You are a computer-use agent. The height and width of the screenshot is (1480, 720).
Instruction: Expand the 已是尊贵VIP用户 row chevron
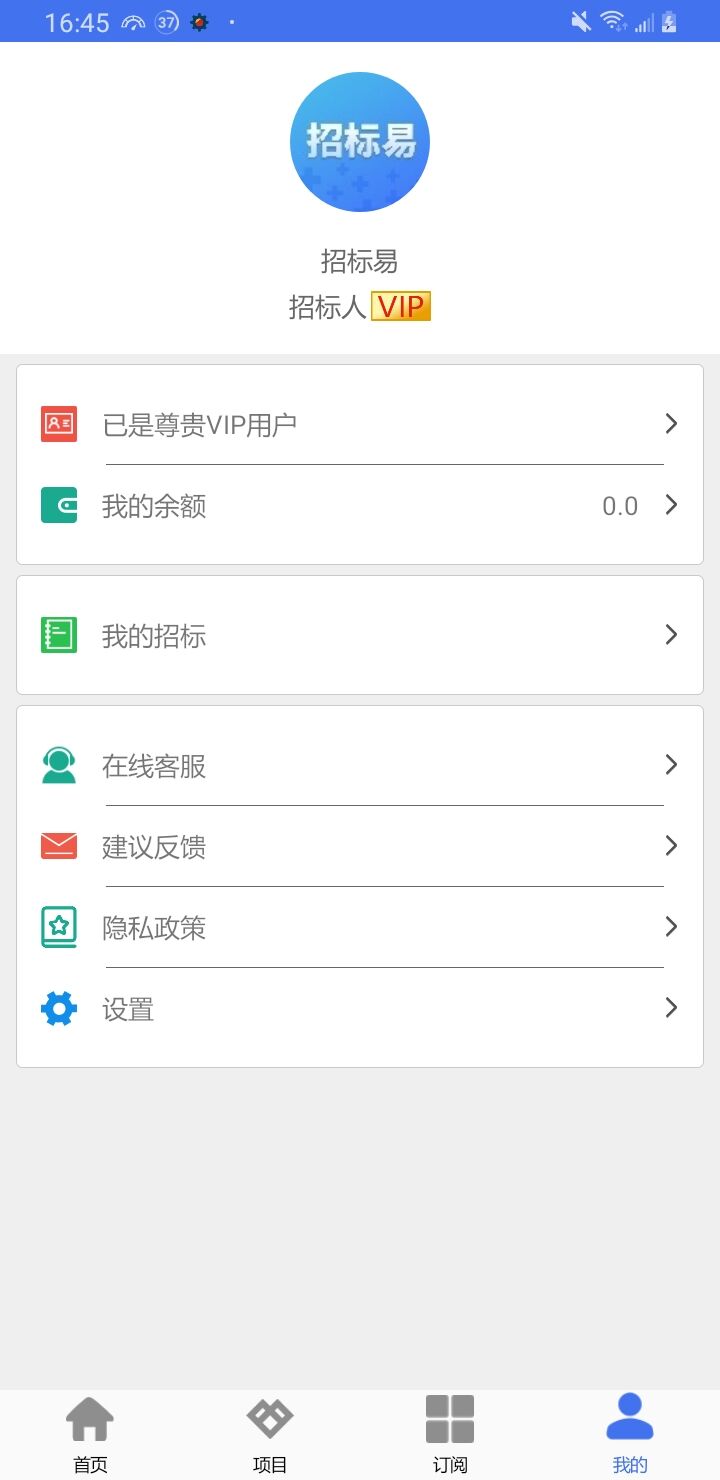pyautogui.click(x=670, y=423)
